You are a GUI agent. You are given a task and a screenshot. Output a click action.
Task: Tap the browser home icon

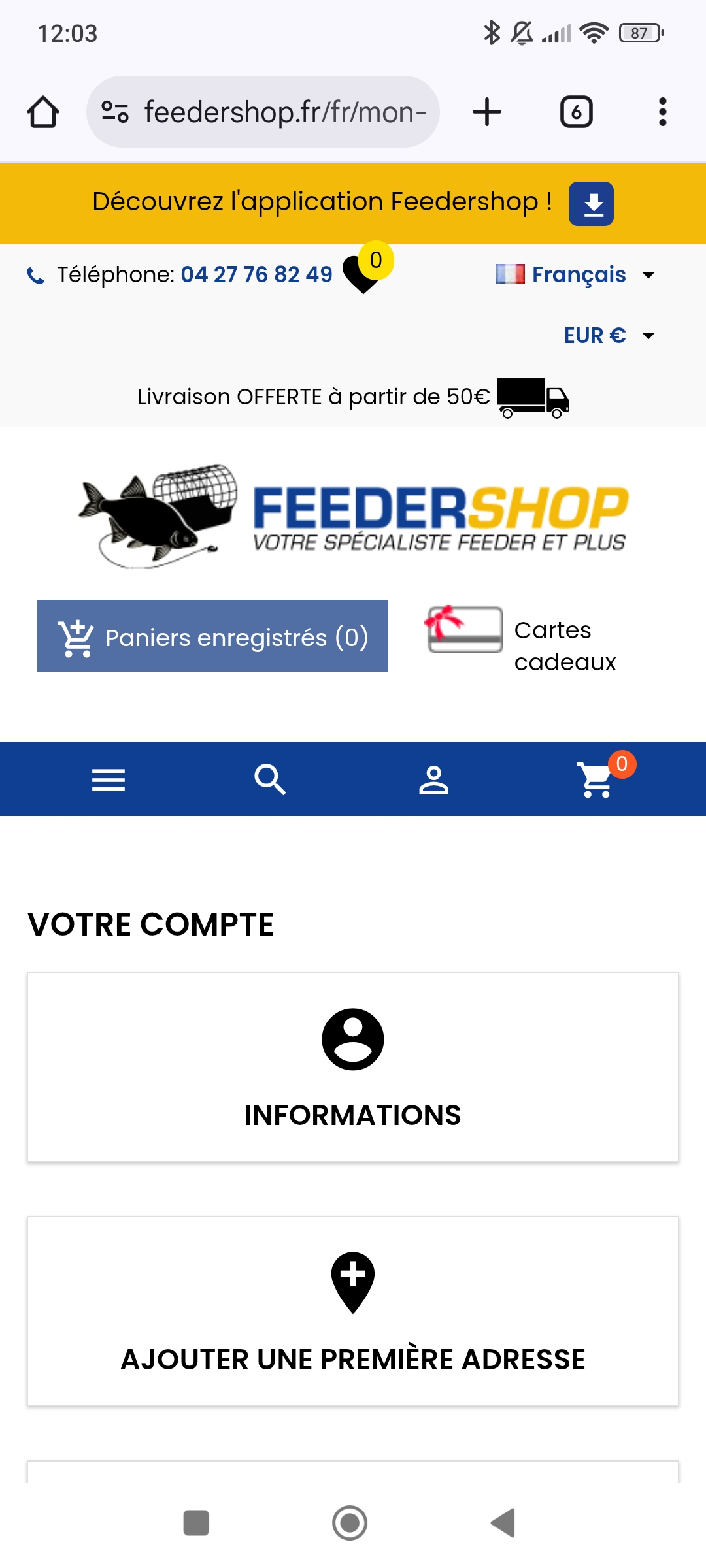click(x=43, y=112)
